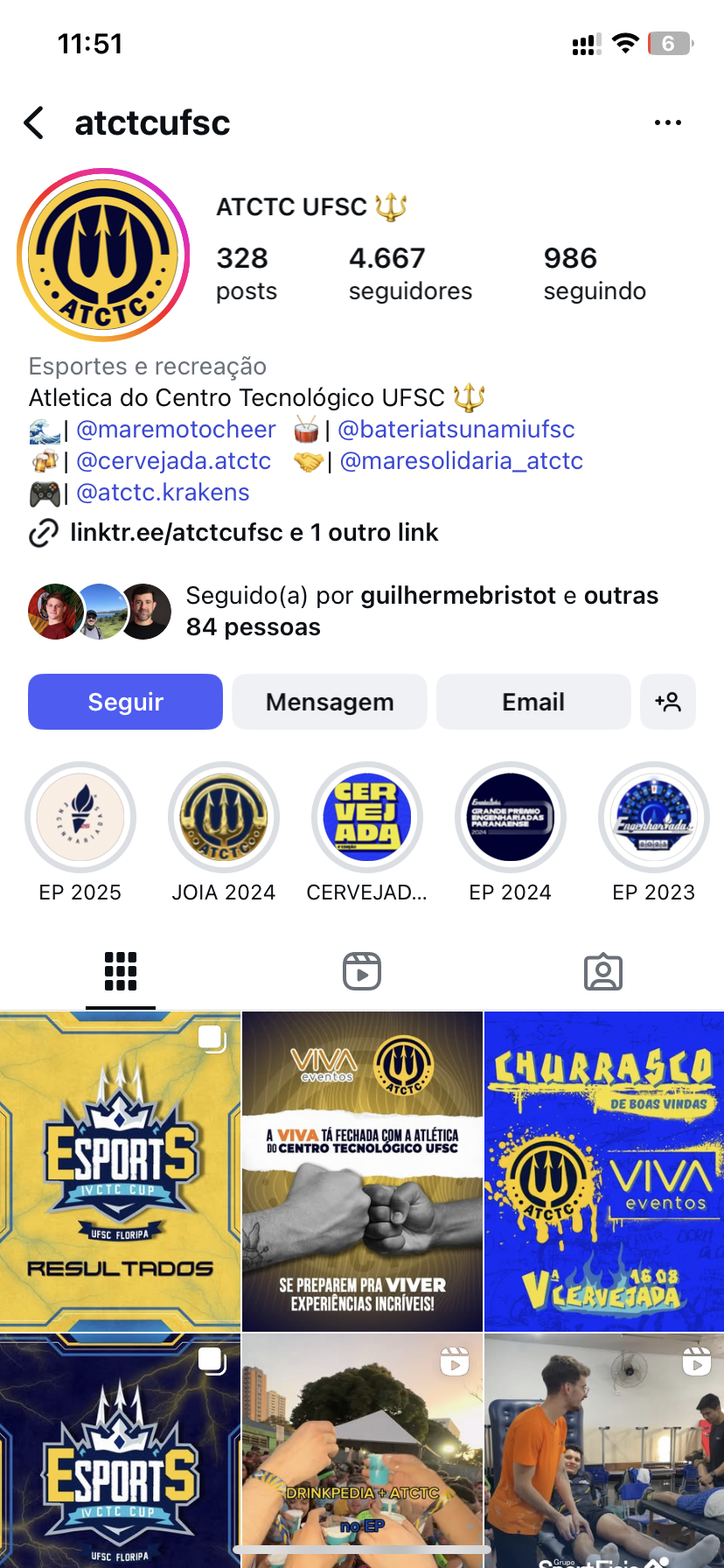Open the Esports Resultados post
Screen dimensions: 724x1568
click(x=120, y=1171)
